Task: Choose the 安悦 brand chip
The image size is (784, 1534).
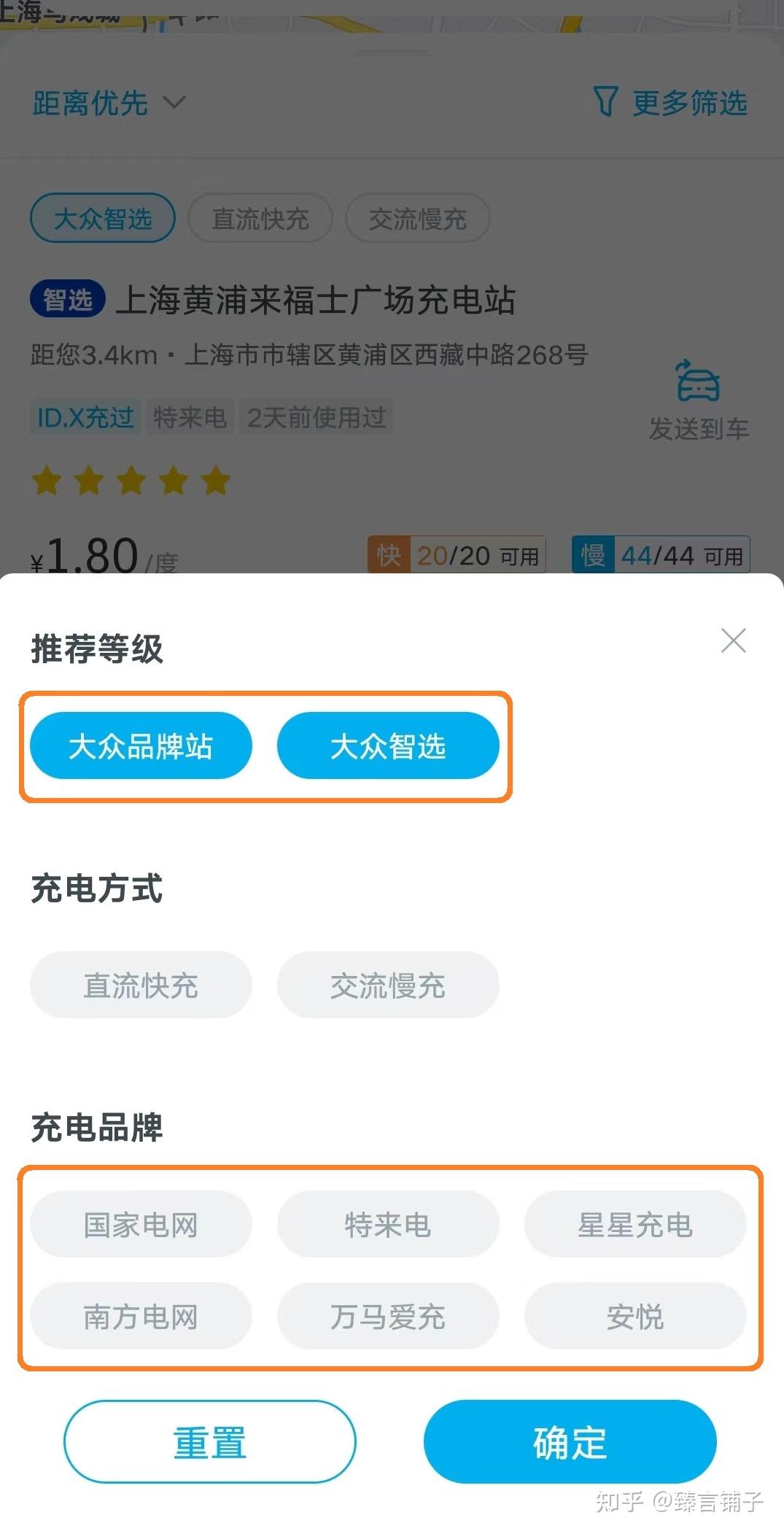Action: pos(635,1316)
